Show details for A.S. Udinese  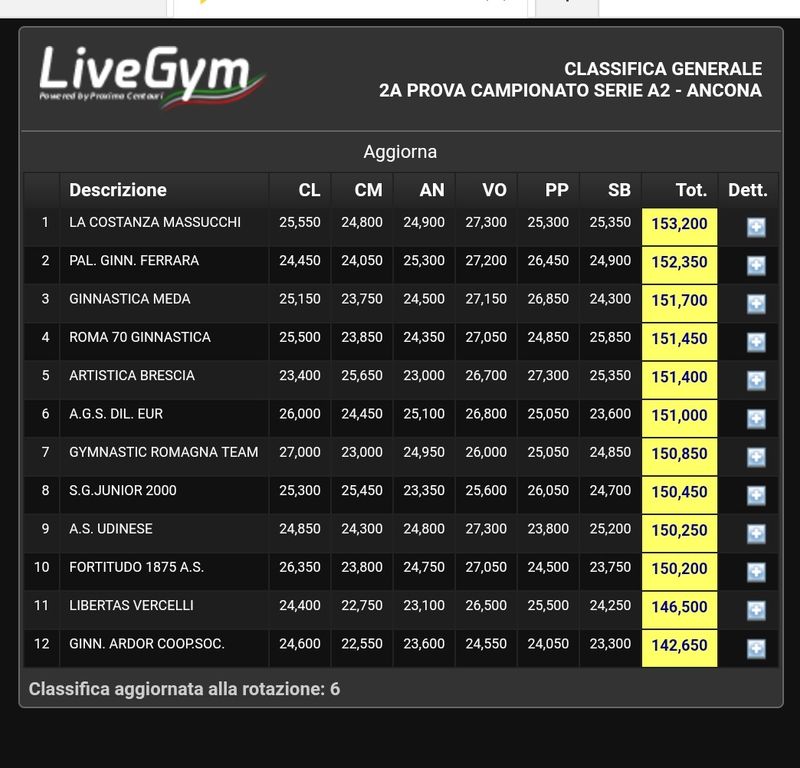pos(756,533)
